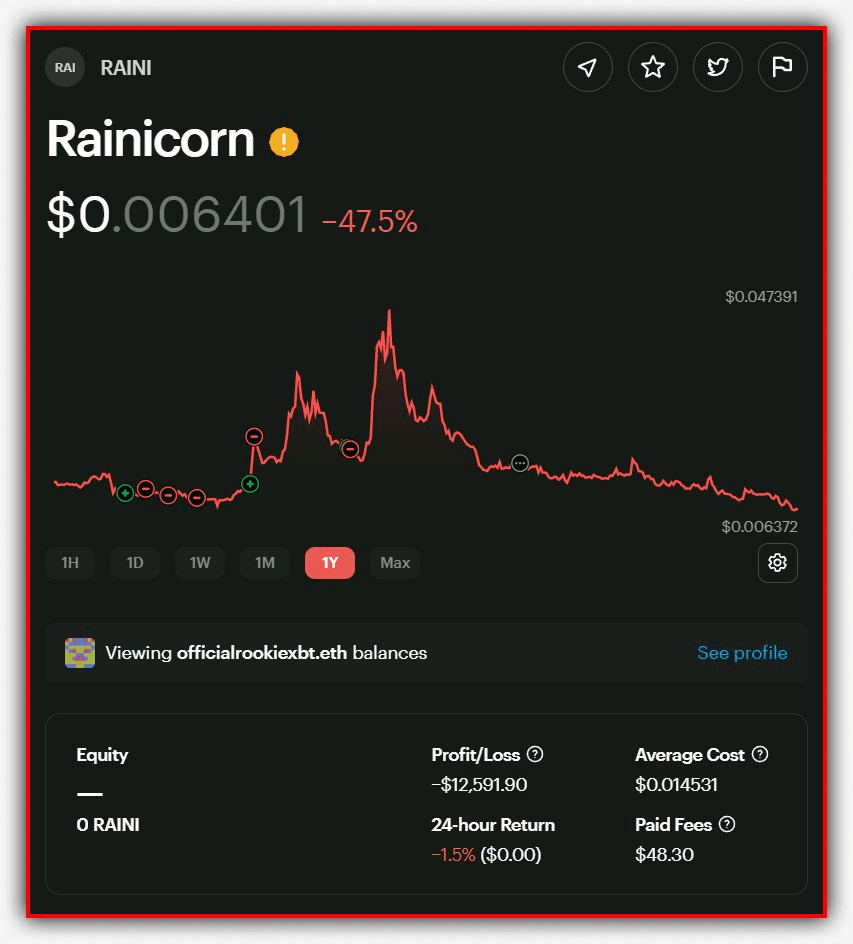853x944 pixels.
Task: Tap the grey ellipsis marker on chart
Action: [520, 463]
